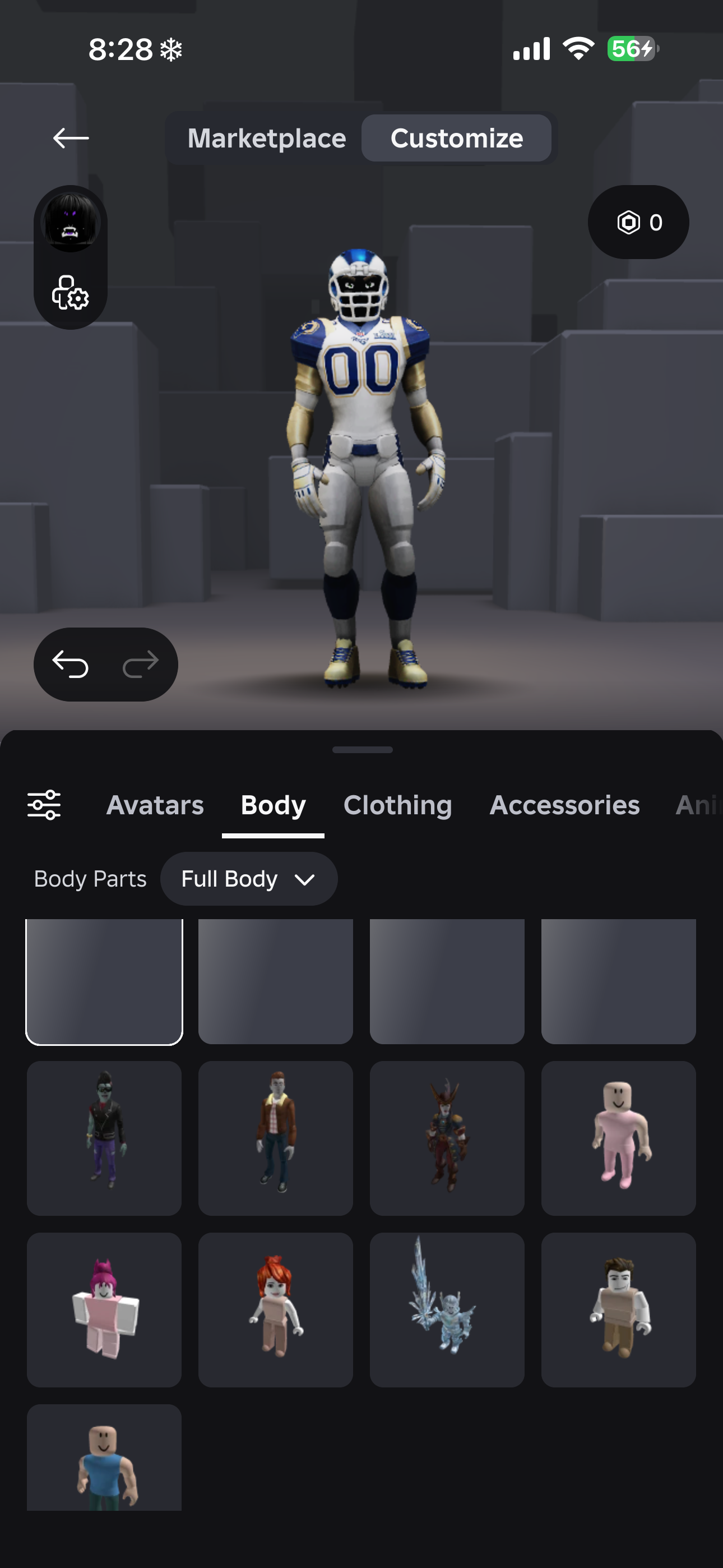Viewport: 723px width, 1568px height.
Task: Equip the blue shirt smiling body
Action: (104, 1461)
